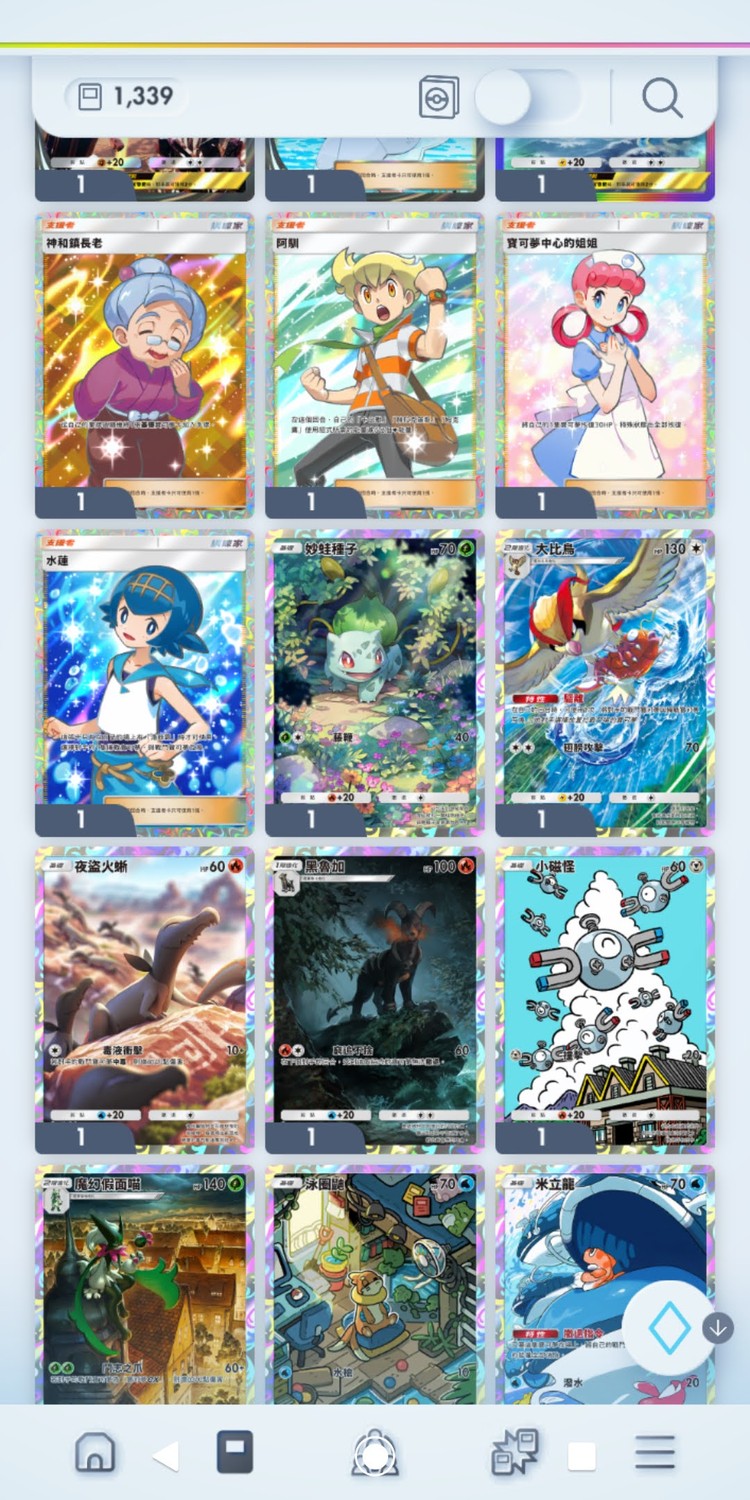Open the battle and trade tab
This screenshot has width=750, height=1500.
click(515, 1452)
